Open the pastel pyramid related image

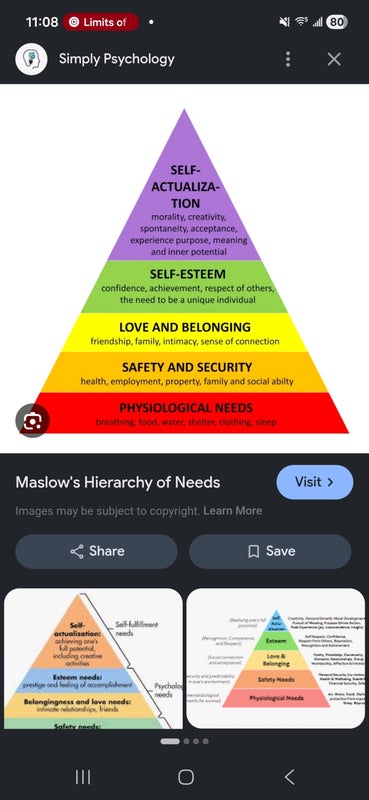pos(276,658)
